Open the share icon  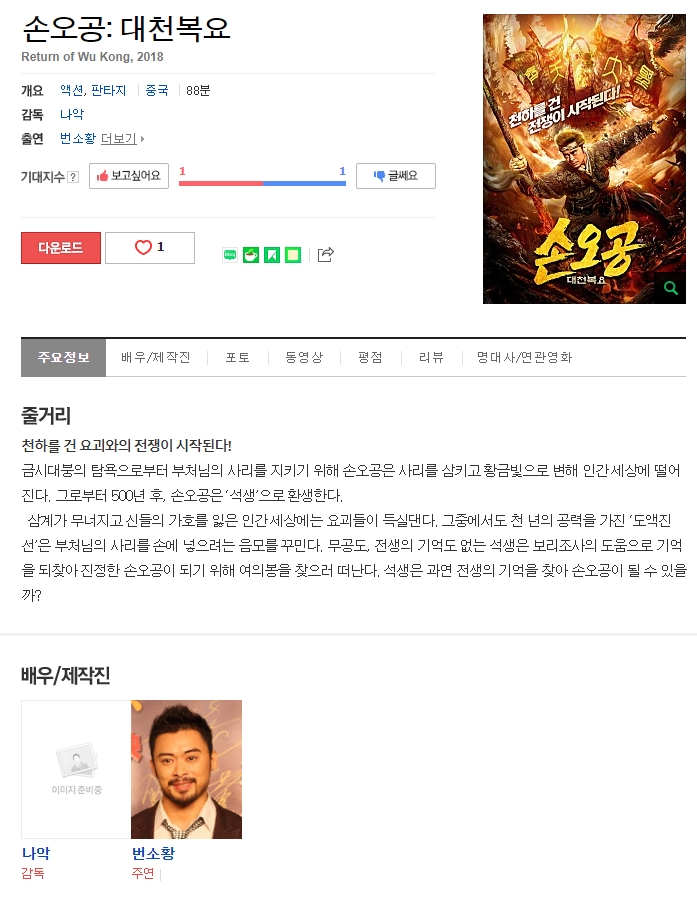325,255
